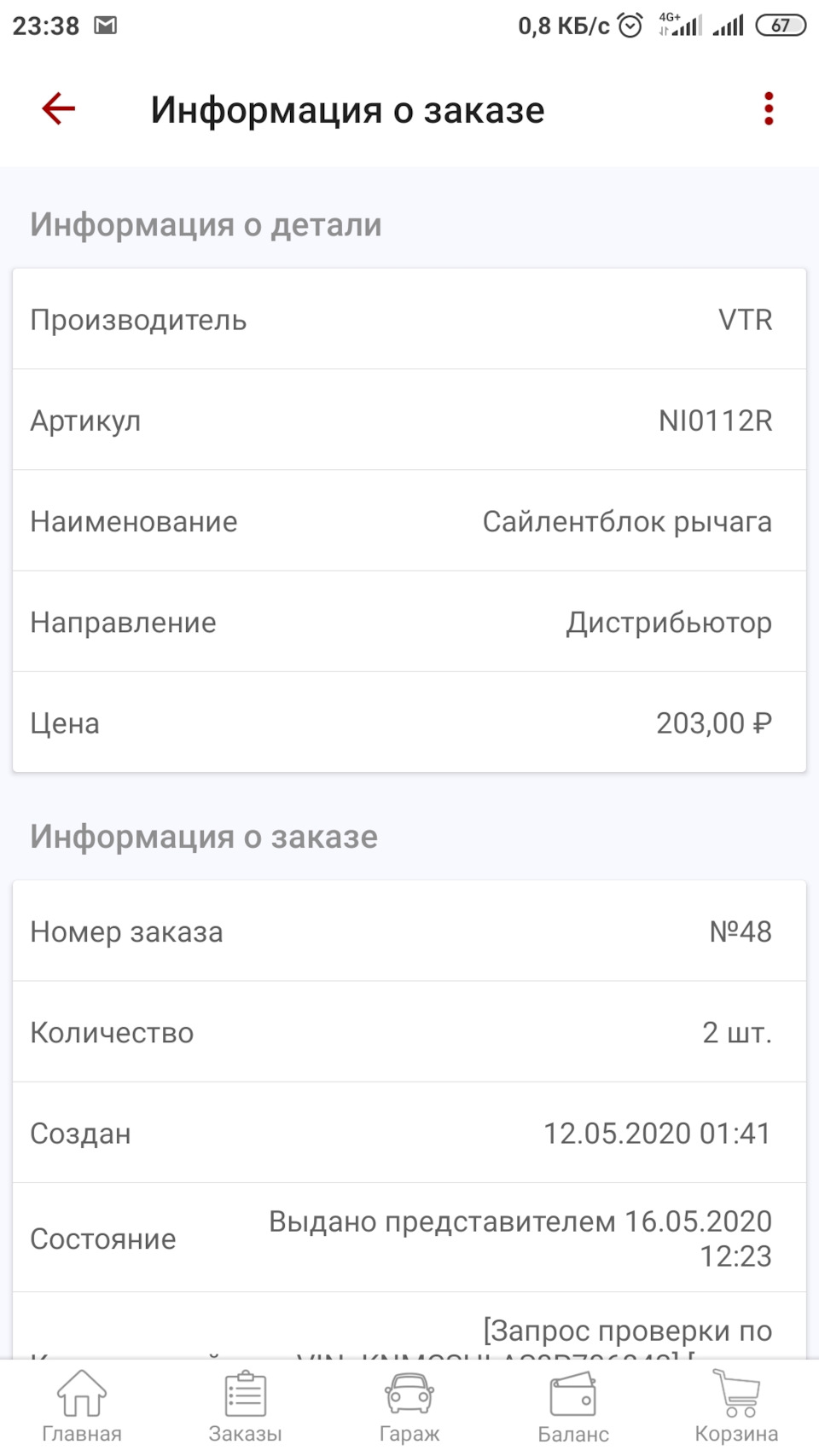
Task: Open the Корзина cart tab
Action: (737, 1407)
